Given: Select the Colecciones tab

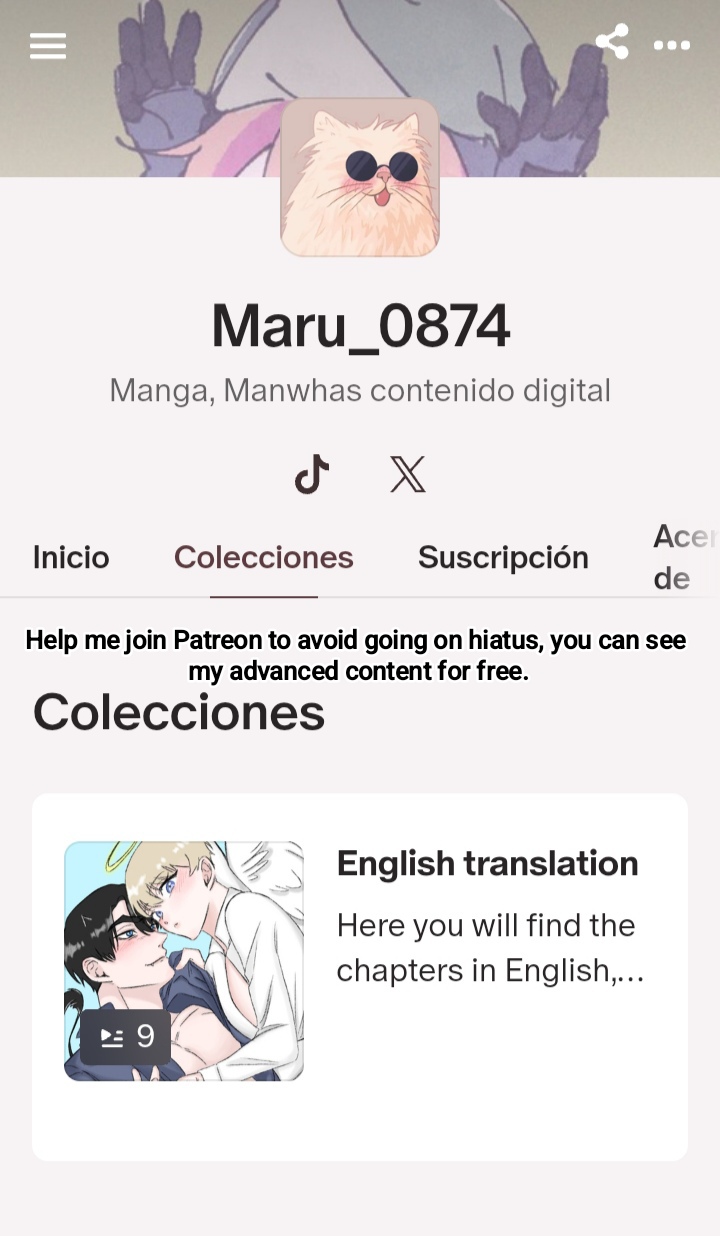Looking at the screenshot, I should pos(264,557).
